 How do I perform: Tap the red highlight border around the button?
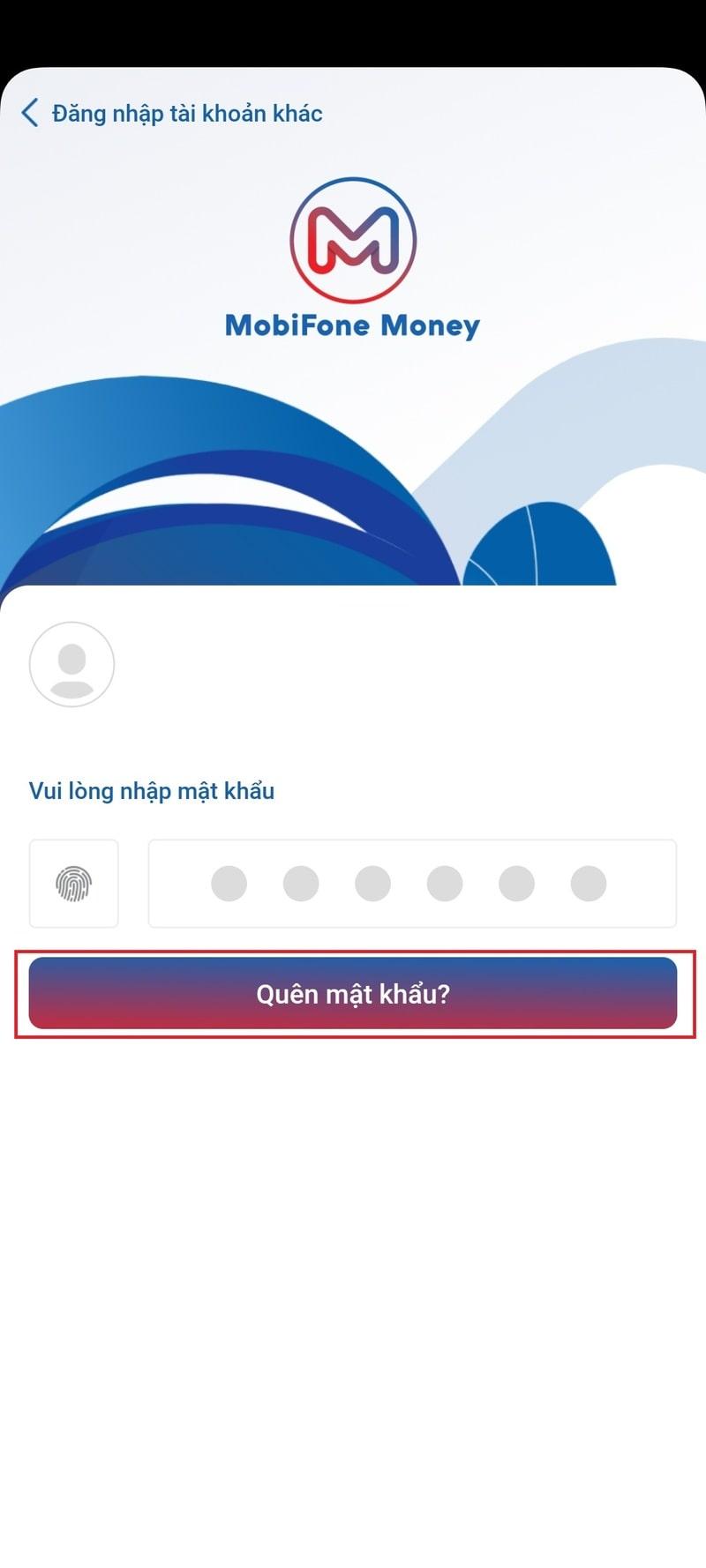pyautogui.click(x=353, y=952)
